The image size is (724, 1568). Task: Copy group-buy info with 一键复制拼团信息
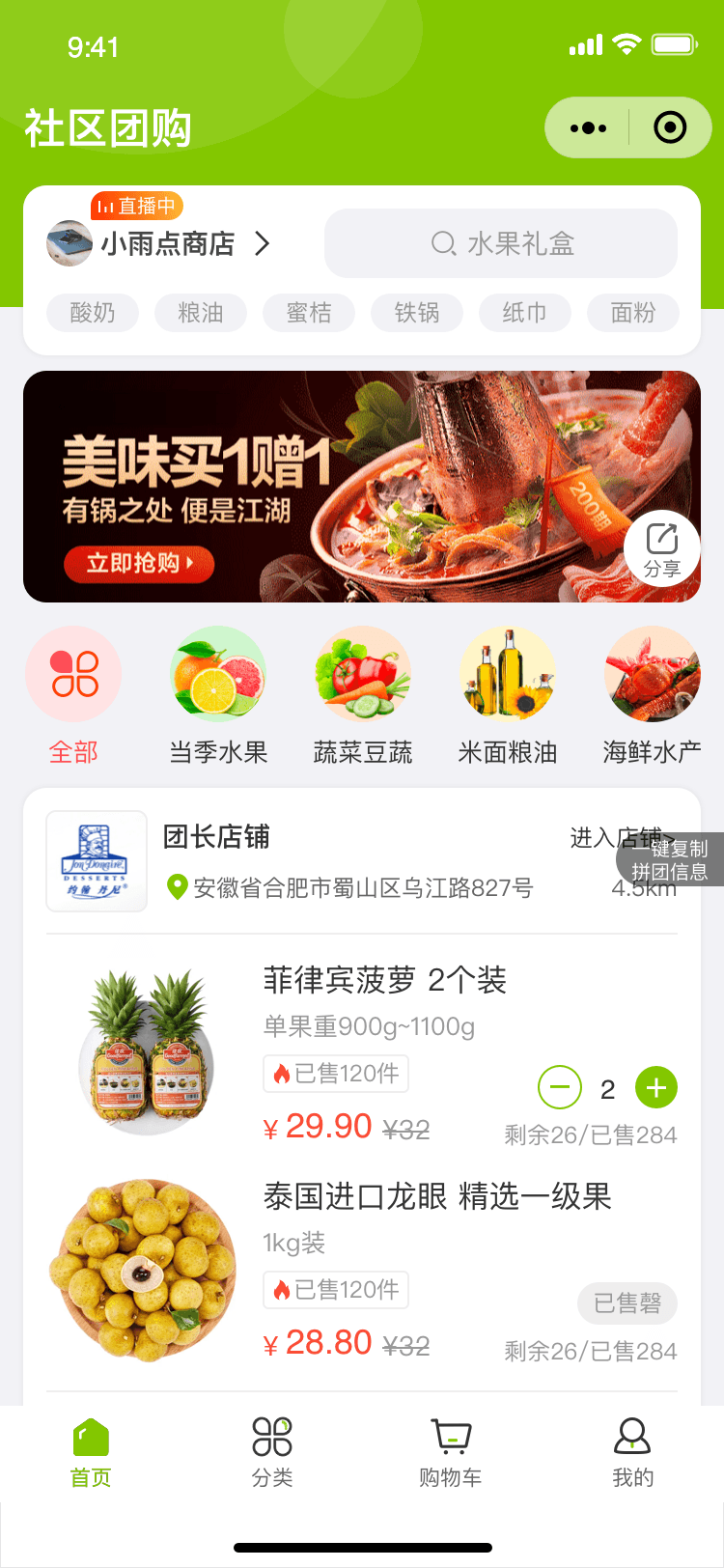click(x=672, y=859)
